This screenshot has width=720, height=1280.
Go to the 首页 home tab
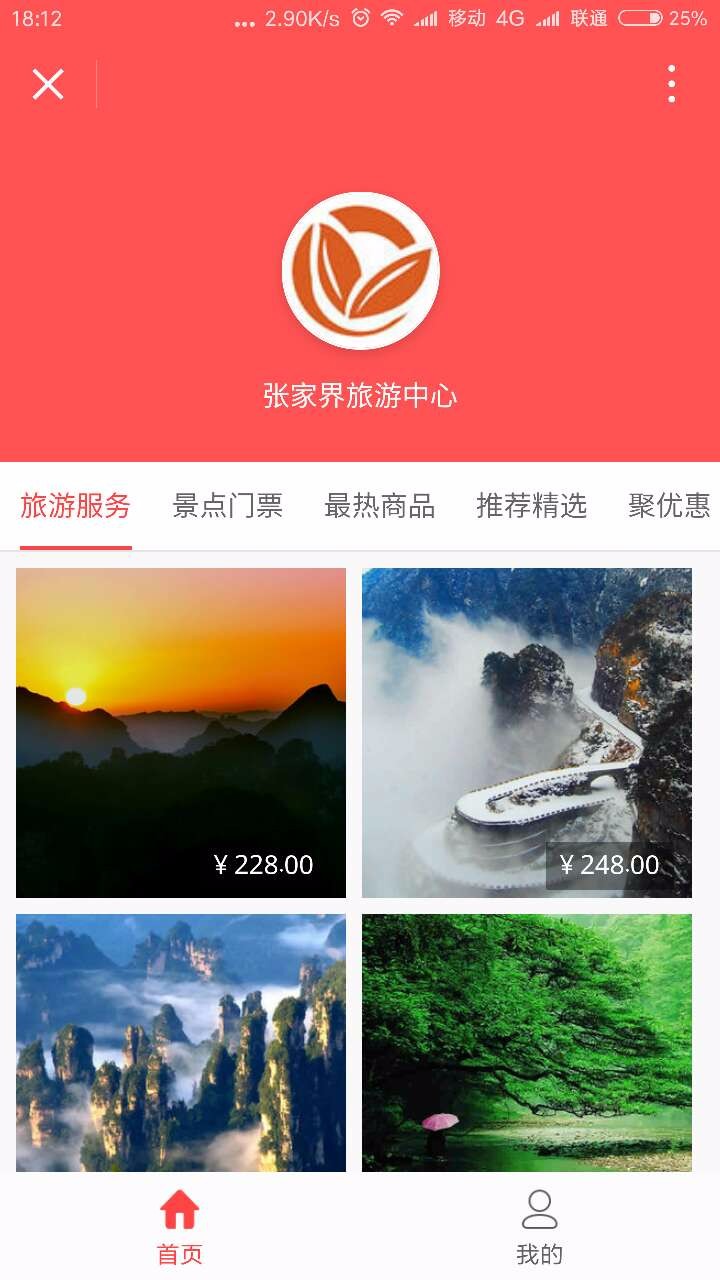pos(180,1227)
